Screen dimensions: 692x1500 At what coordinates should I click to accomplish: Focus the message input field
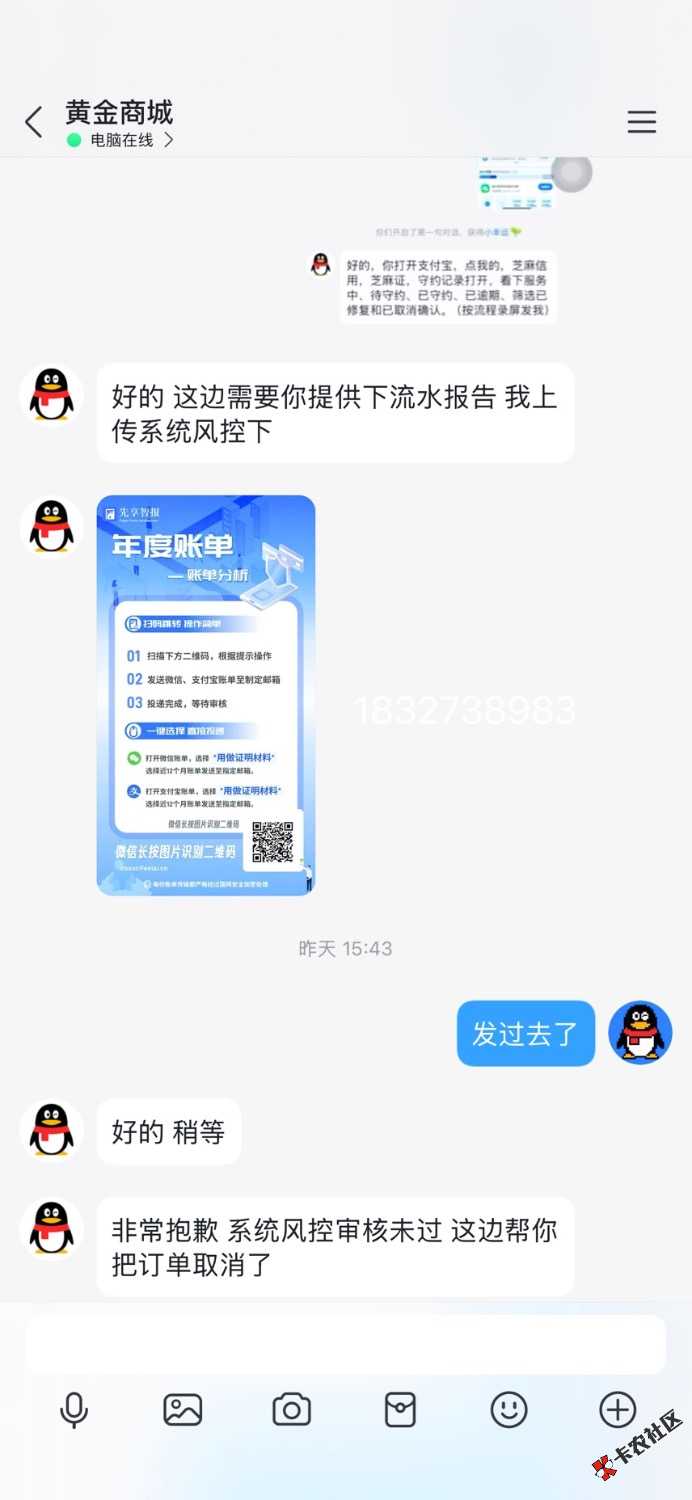(345, 1344)
